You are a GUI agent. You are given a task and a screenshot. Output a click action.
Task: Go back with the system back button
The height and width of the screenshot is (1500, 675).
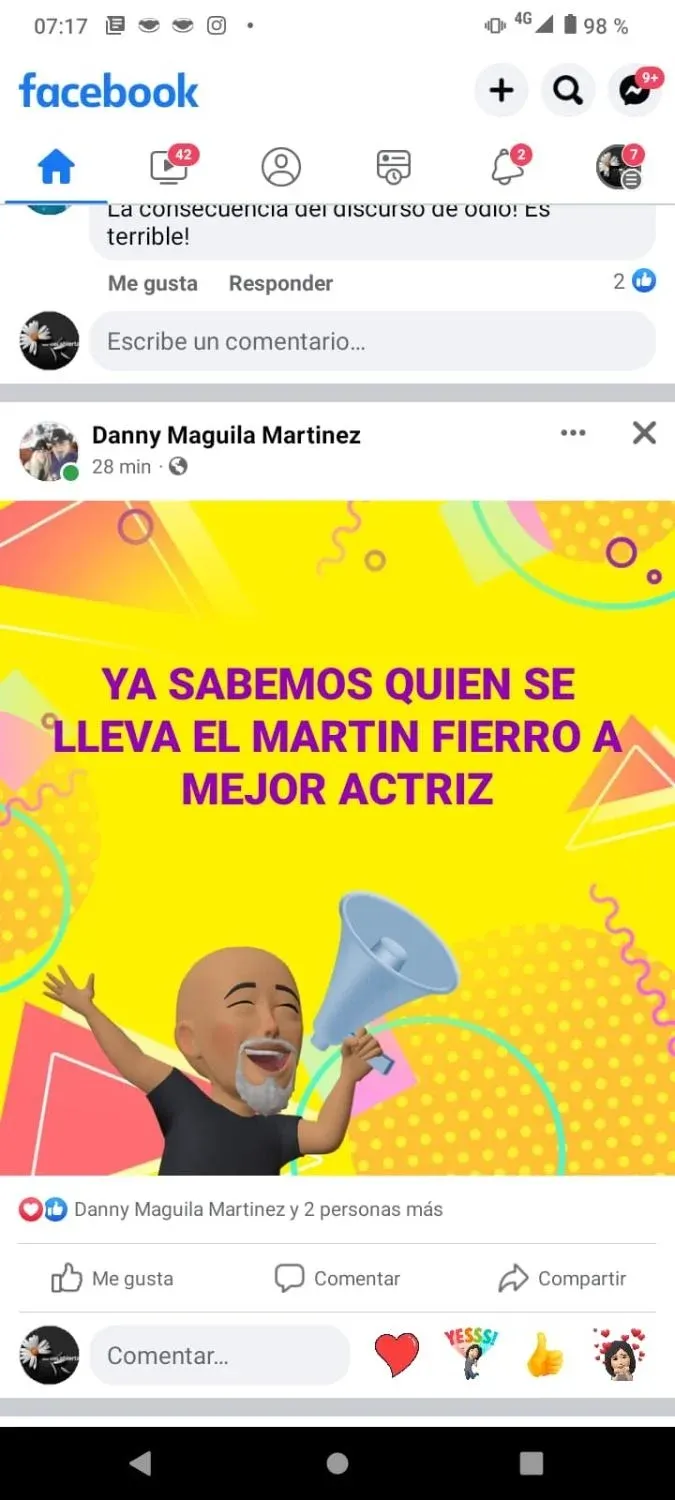coord(141,1463)
